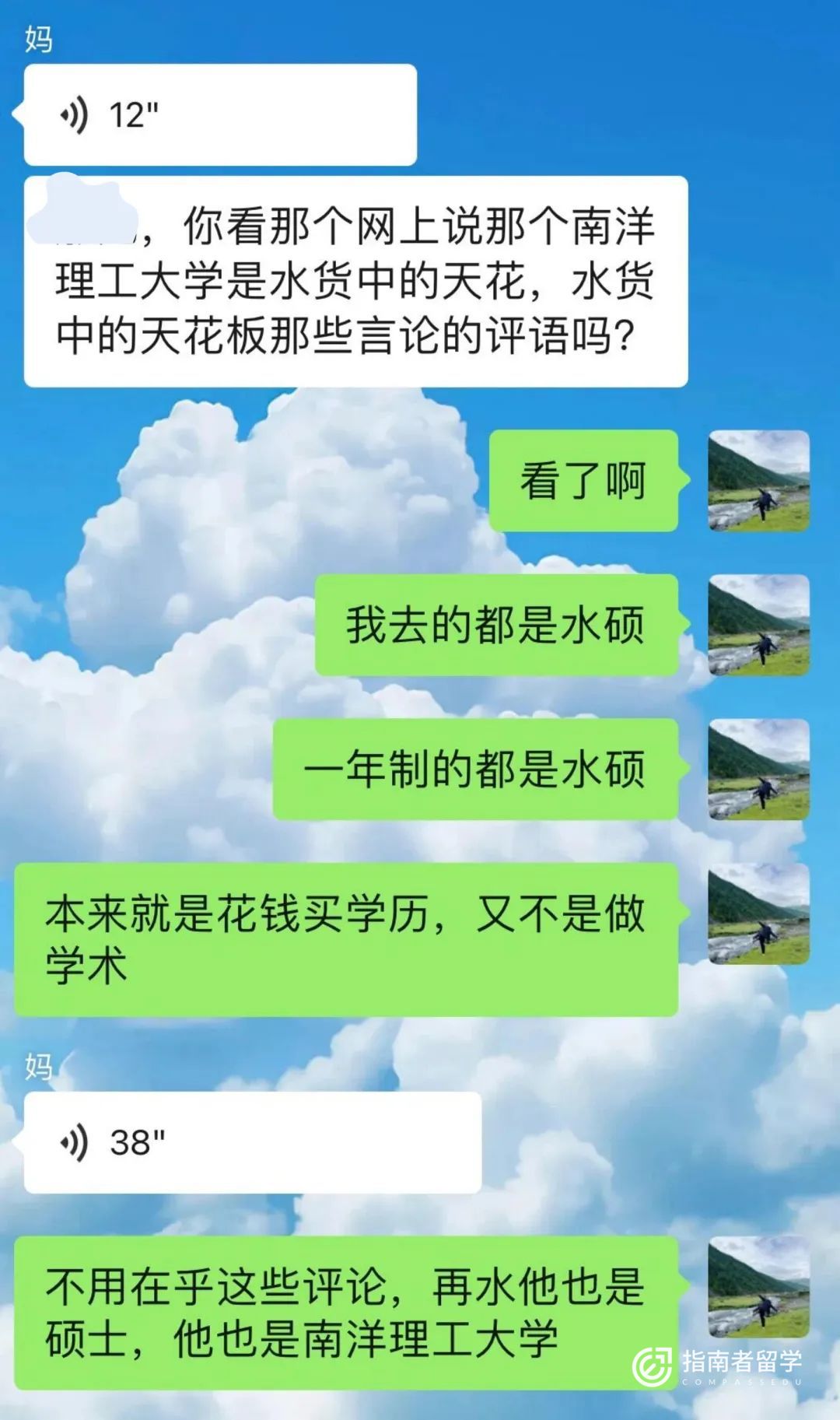The image size is (840, 1420).
Task: Open sender's avatar beside the 一年制的都是水硕 message
Action: (x=758, y=769)
